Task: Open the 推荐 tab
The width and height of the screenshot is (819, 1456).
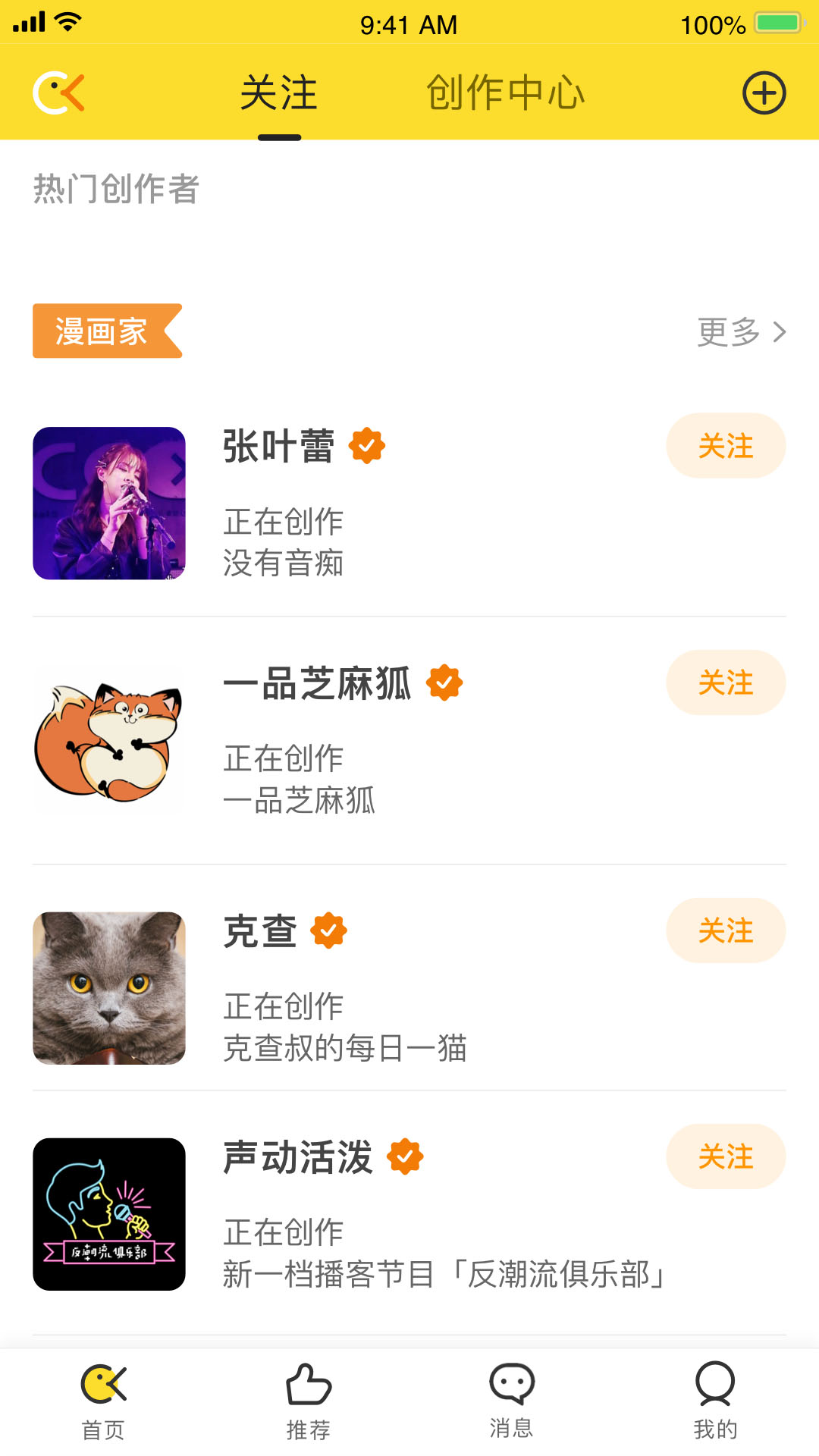Action: pyautogui.click(x=308, y=1401)
